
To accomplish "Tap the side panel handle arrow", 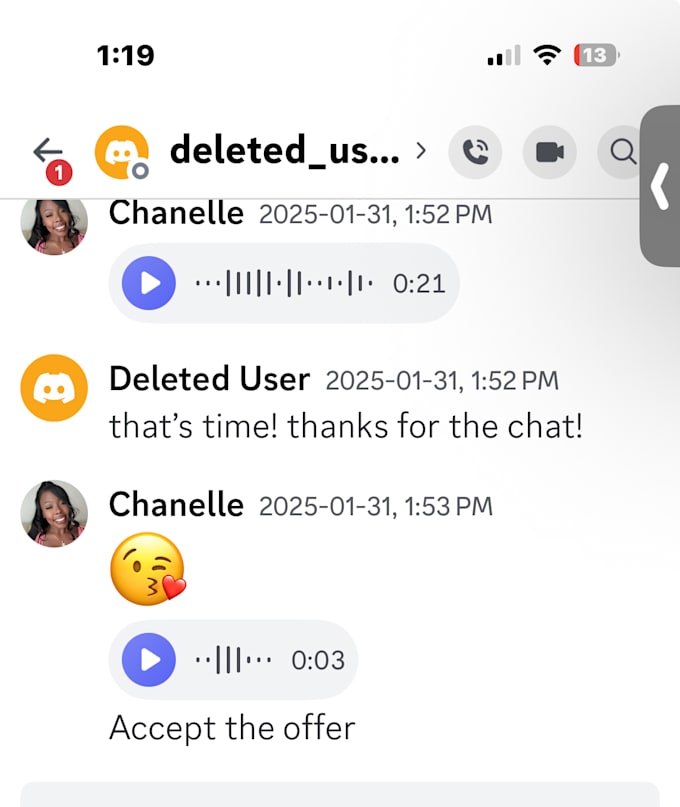I will point(660,186).
